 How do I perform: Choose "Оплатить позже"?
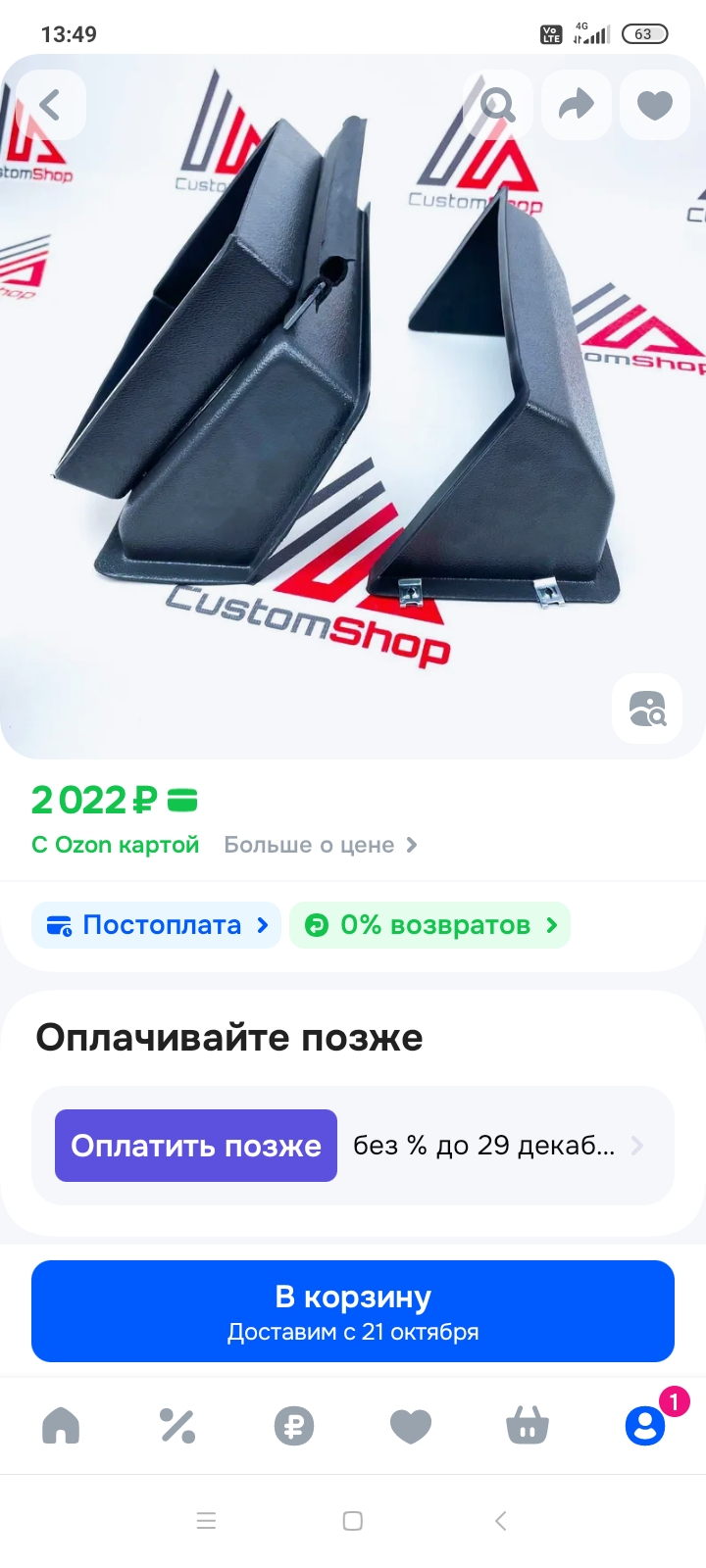click(x=196, y=1146)
